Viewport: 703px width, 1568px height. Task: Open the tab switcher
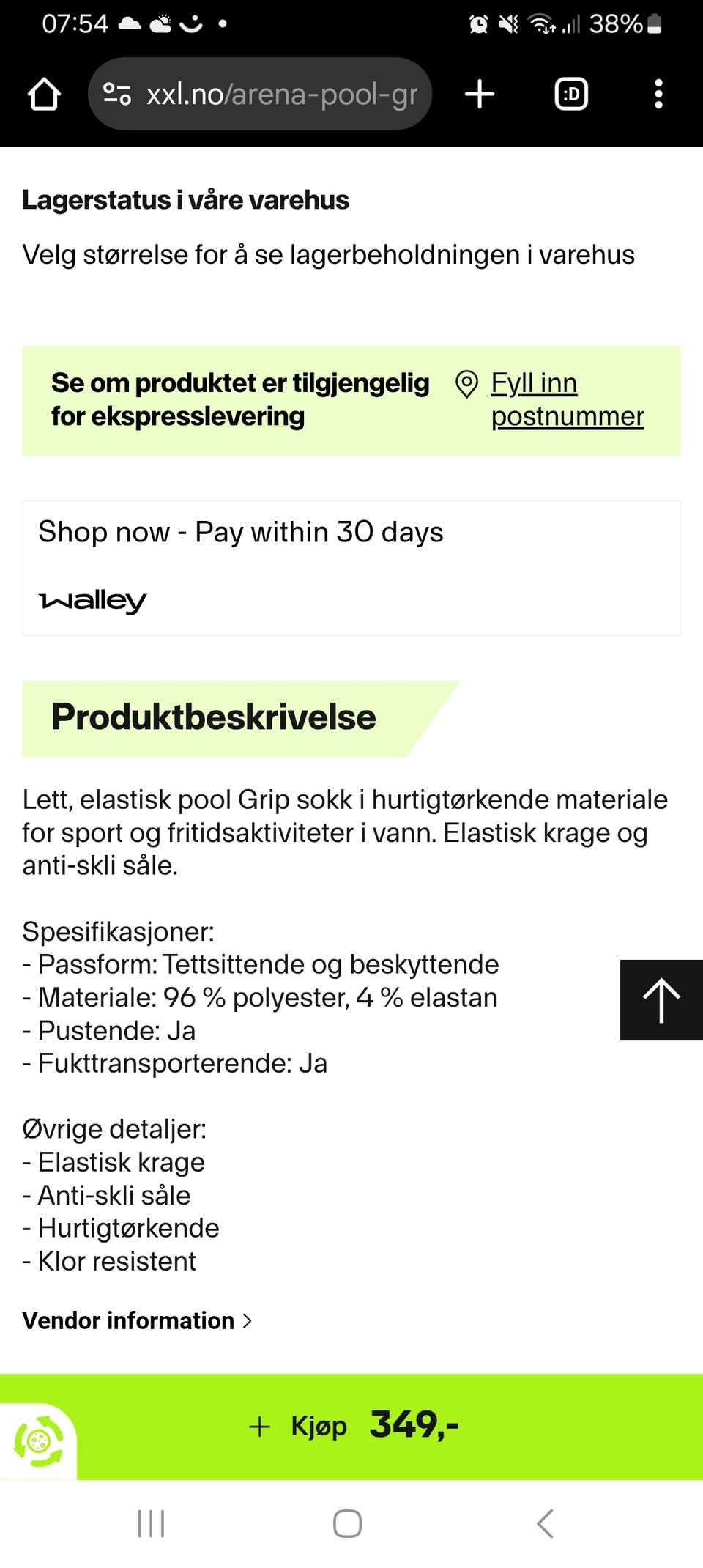pos(571,94)
